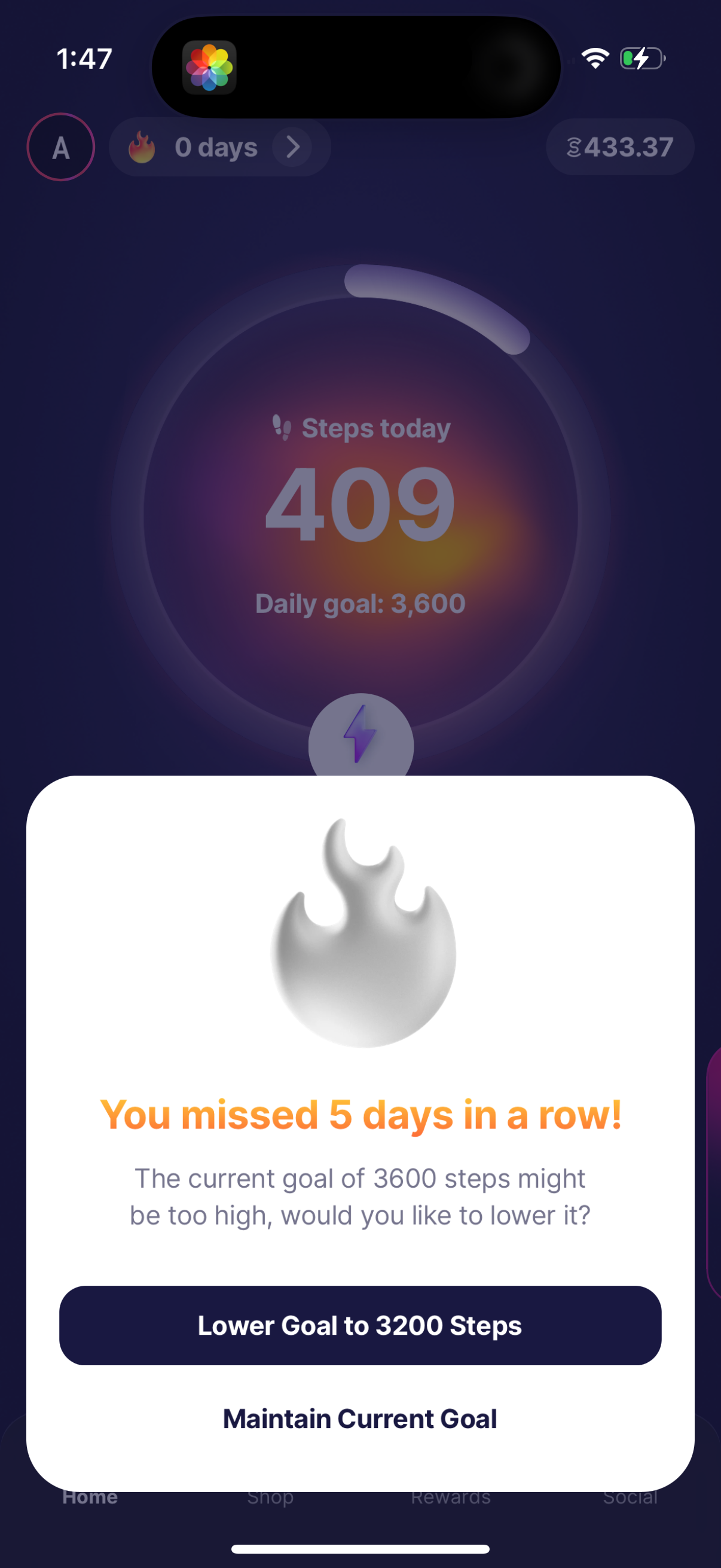Click the Wi-Fi status icon
The height and width of the screenshot is (1568, 721).
pos(594,58)
